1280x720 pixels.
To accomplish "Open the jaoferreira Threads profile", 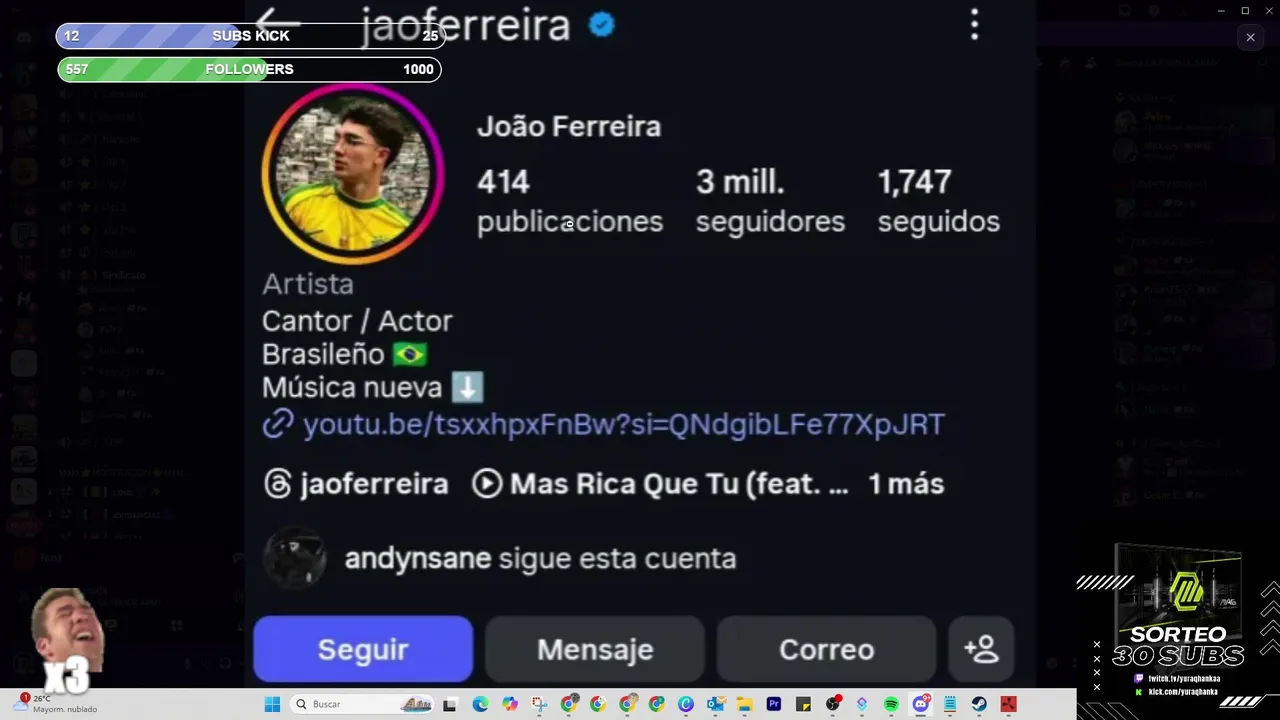I will tap(356, 484).
